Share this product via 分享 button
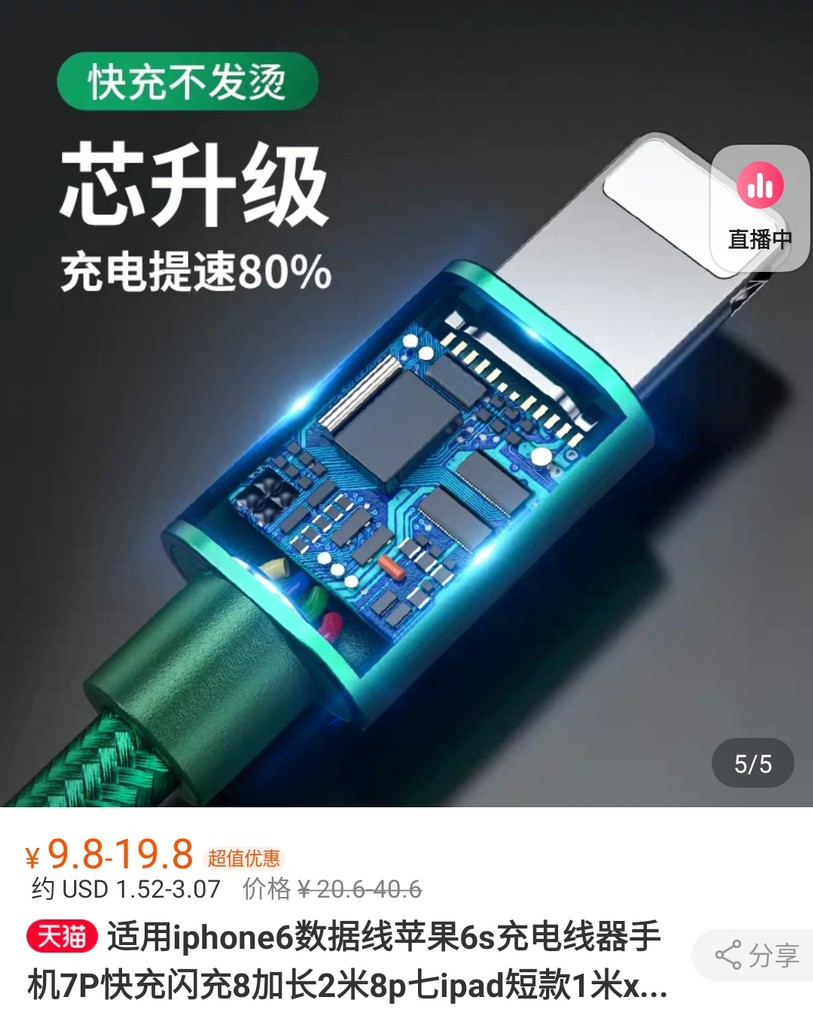813x1024 pixels. click(x=758, y=954)
